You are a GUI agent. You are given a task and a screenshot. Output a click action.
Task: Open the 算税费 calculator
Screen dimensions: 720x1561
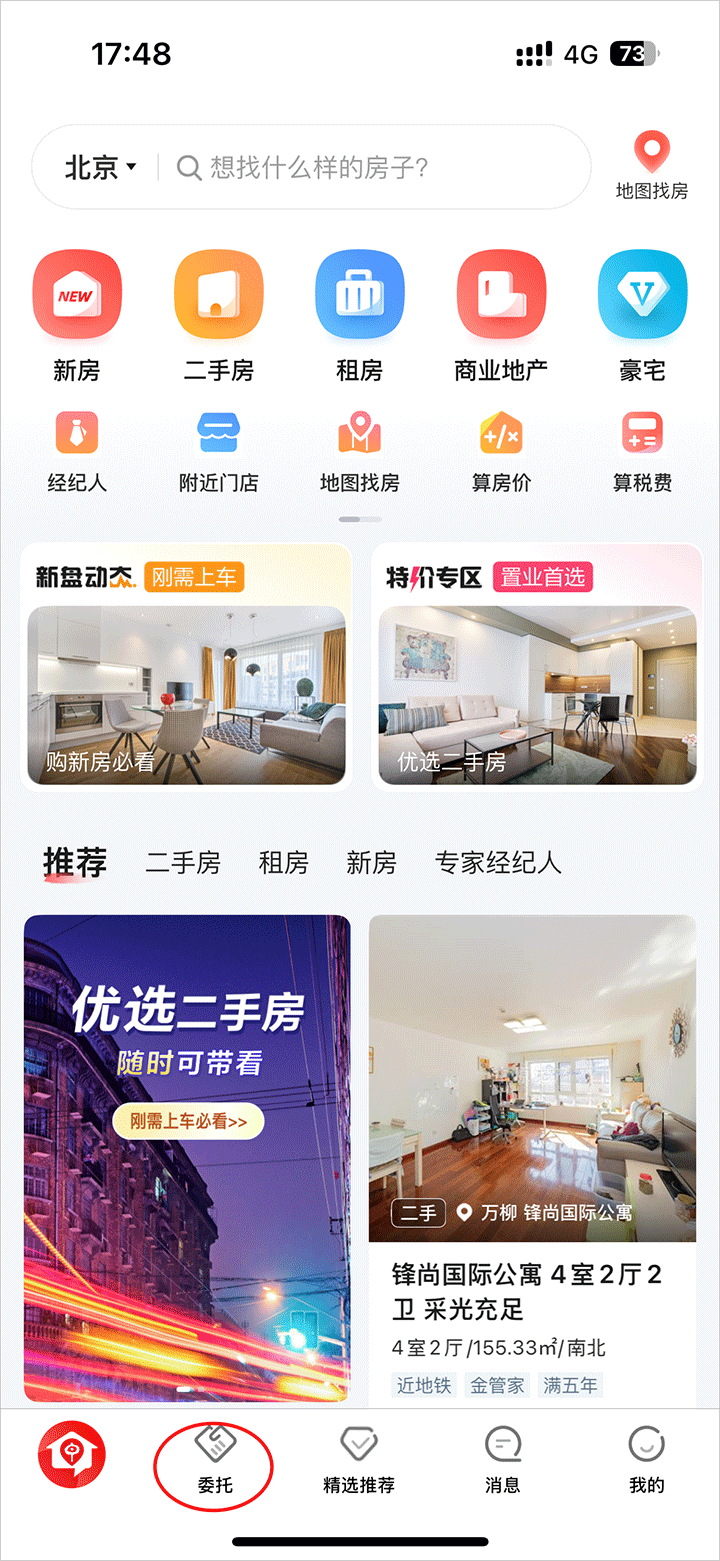click(x=642, y=452)
